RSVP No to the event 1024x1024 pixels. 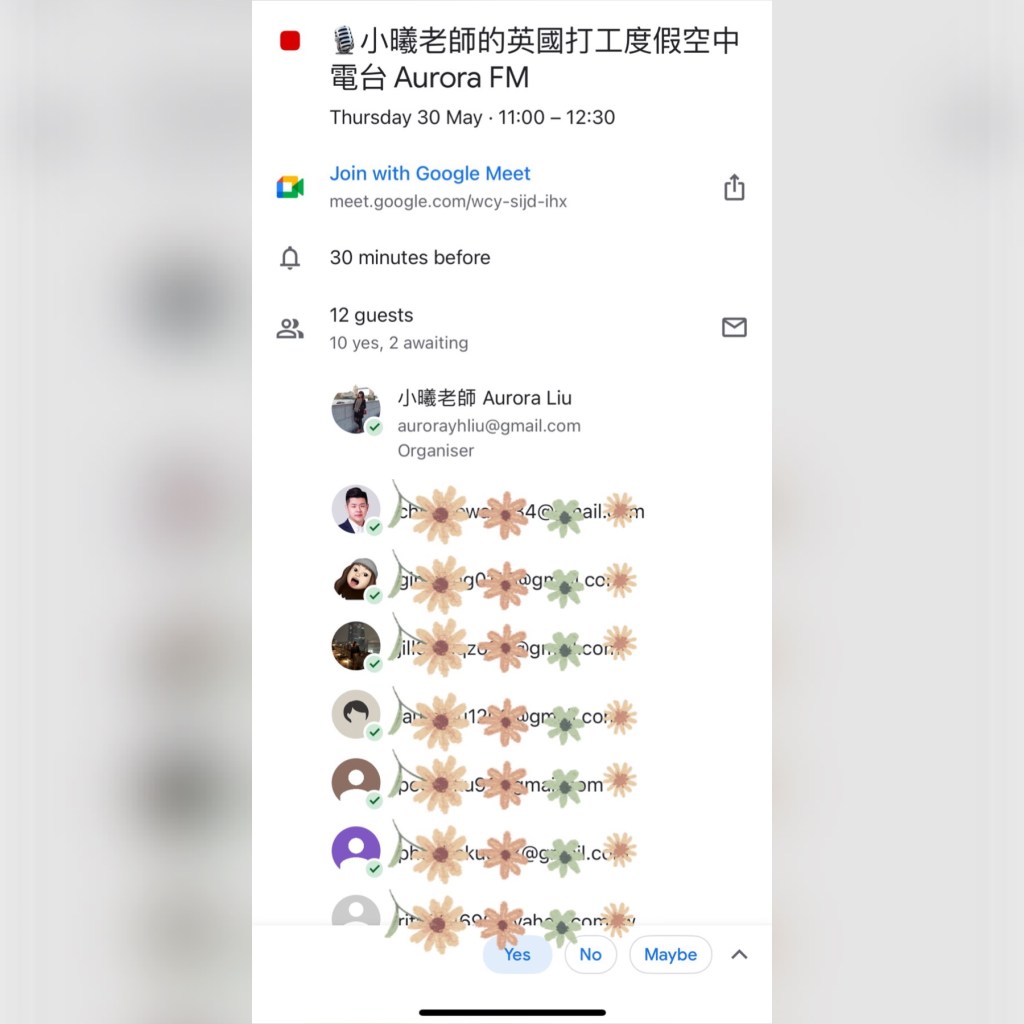click(590, 955)
